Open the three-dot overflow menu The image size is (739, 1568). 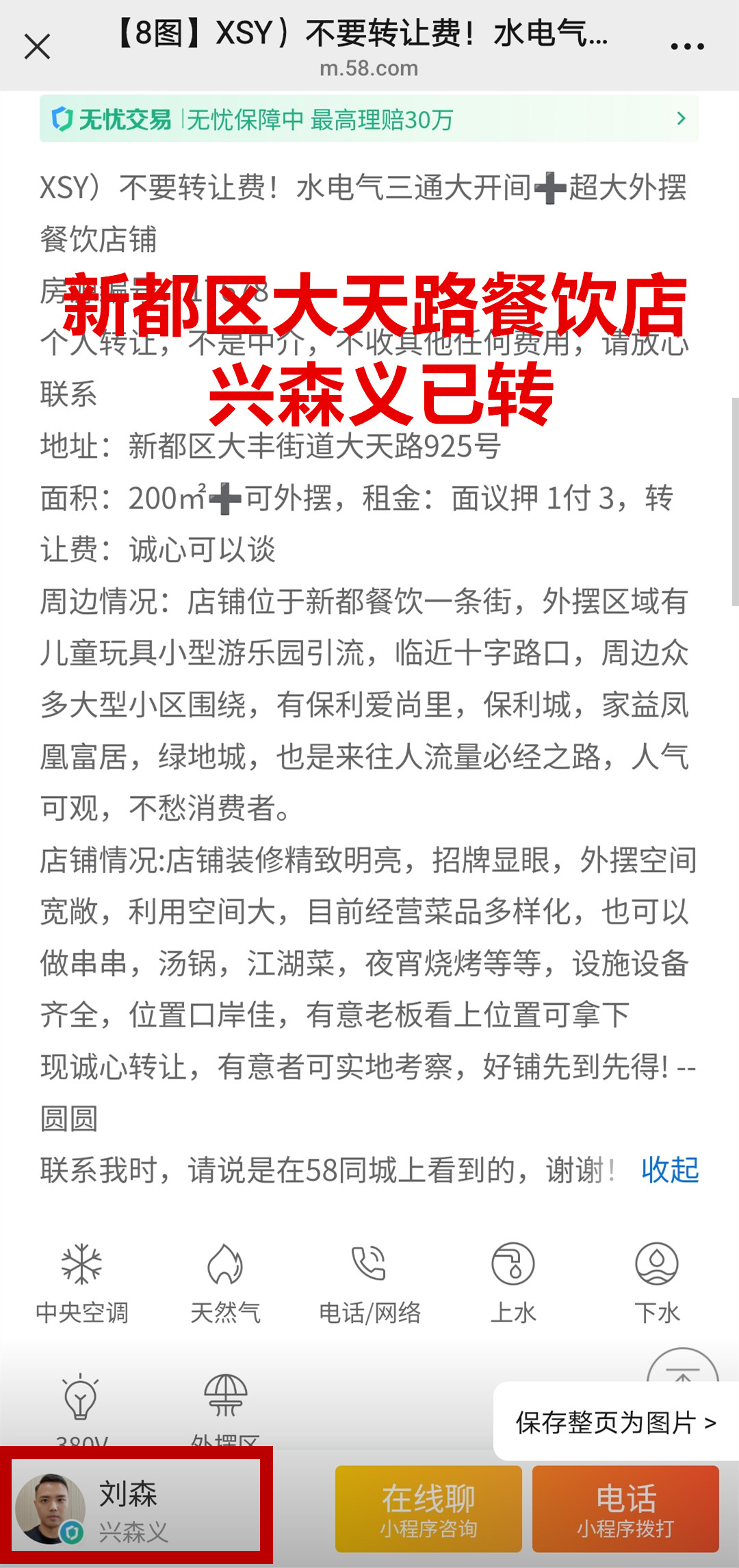[x=687, y=47]
